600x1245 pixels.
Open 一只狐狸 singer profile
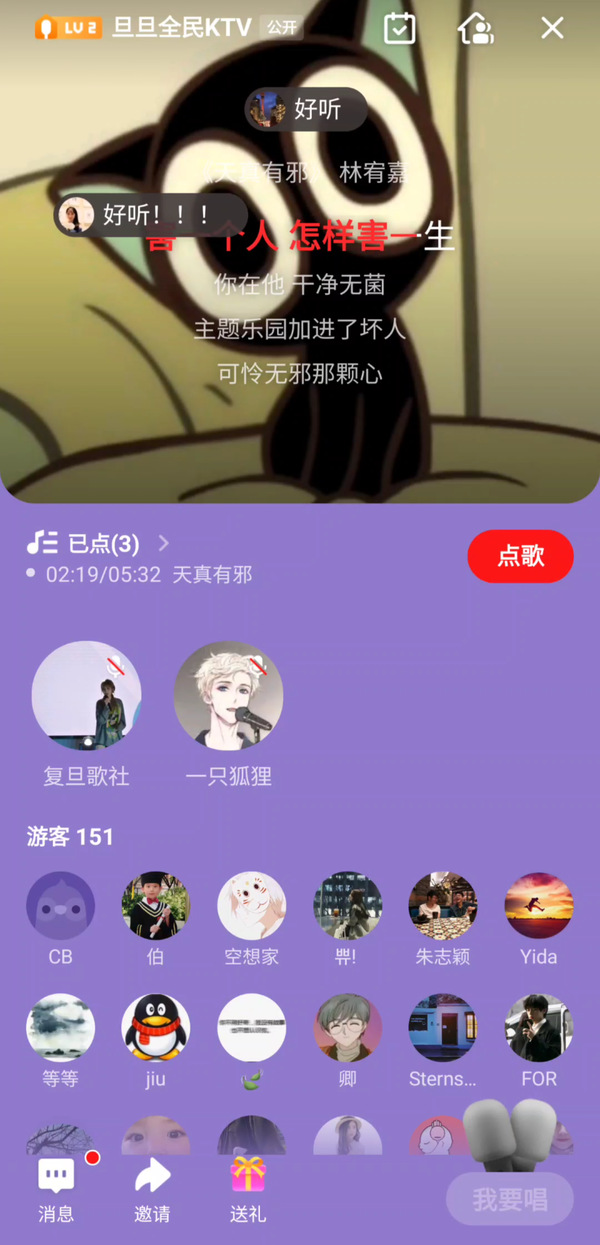pos(228,696)
